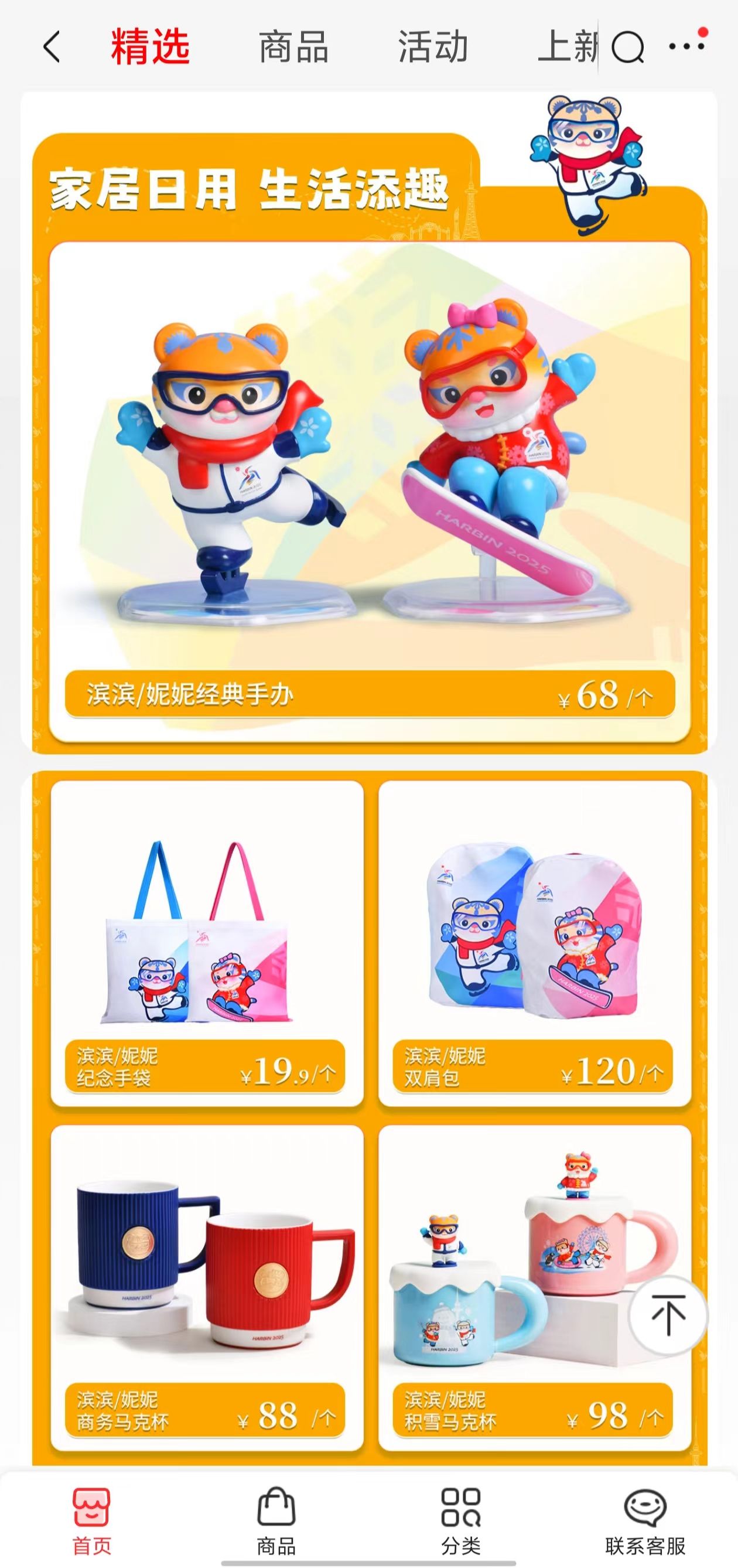Open the 滨滨/妮妮积雪马克杯 mug card
Screen dimensions: 738x1568
click(x=535, y=1288)
